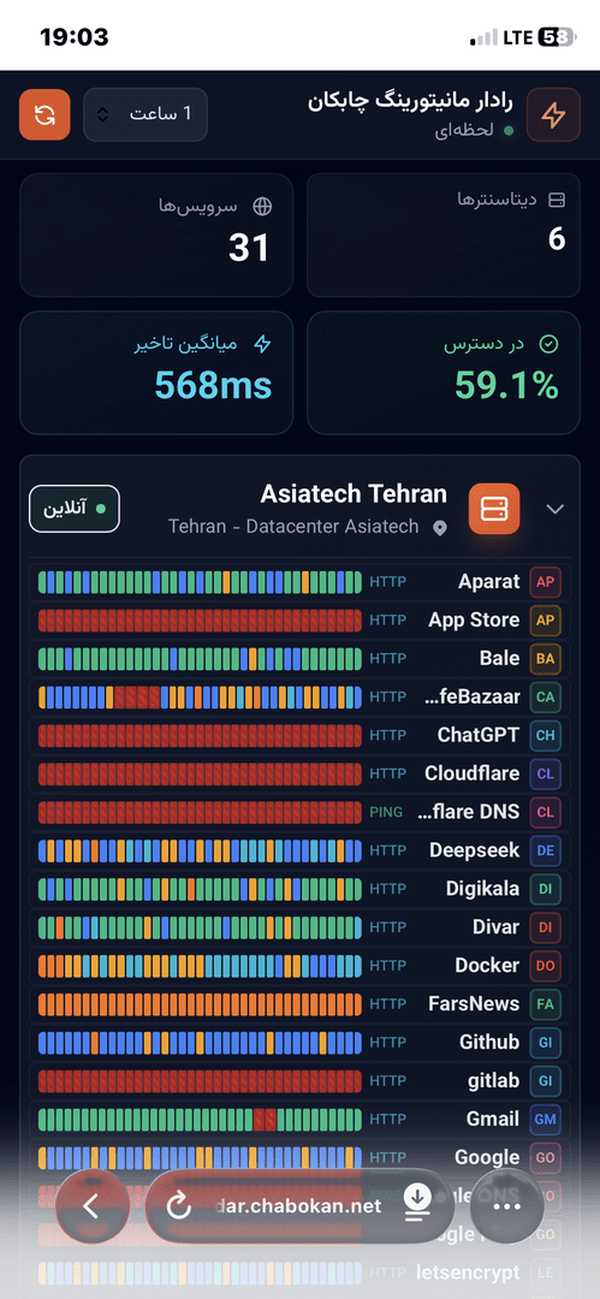This screenshot has height=1299, width=600.
Task: Select the Deepseek service row
Action: (x=299, y=850)
